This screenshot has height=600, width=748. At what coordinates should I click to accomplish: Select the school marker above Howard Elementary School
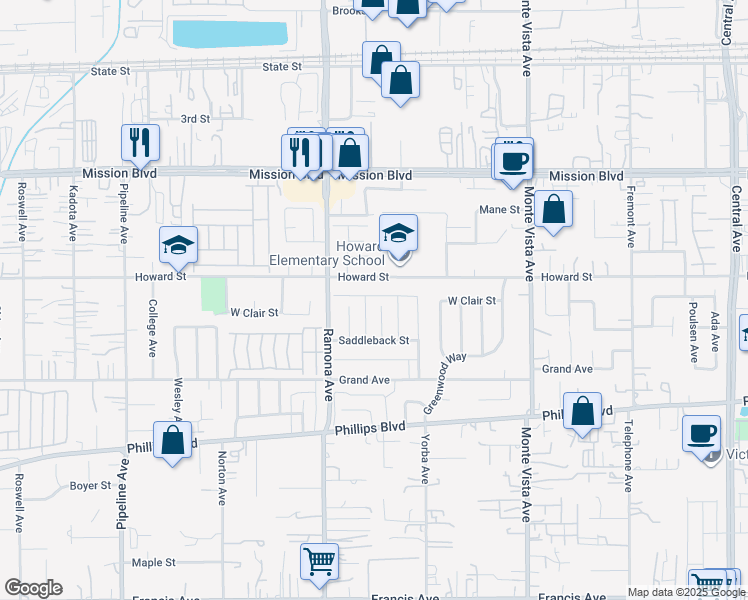click(x=398, y=233)
